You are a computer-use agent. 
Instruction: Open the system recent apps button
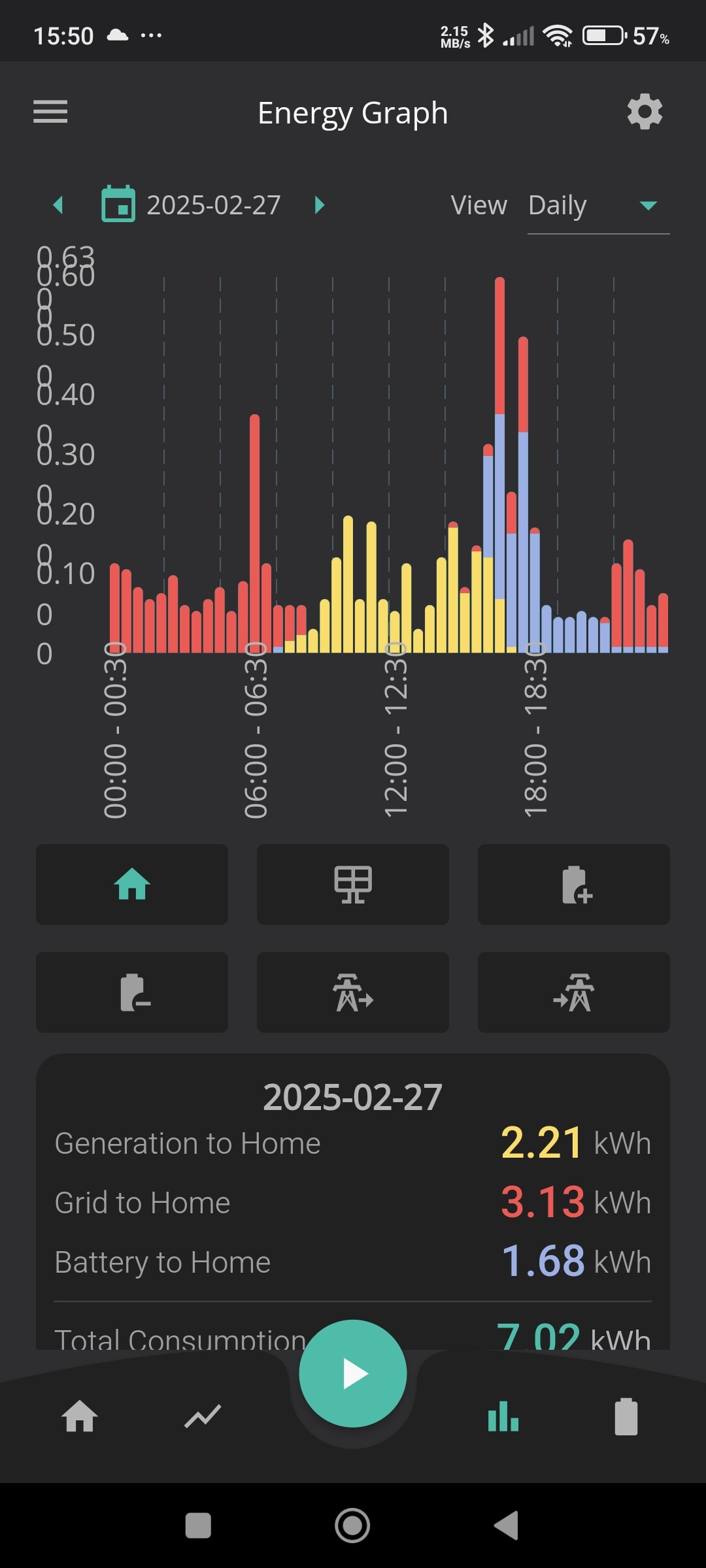[x=198, y=1526]
